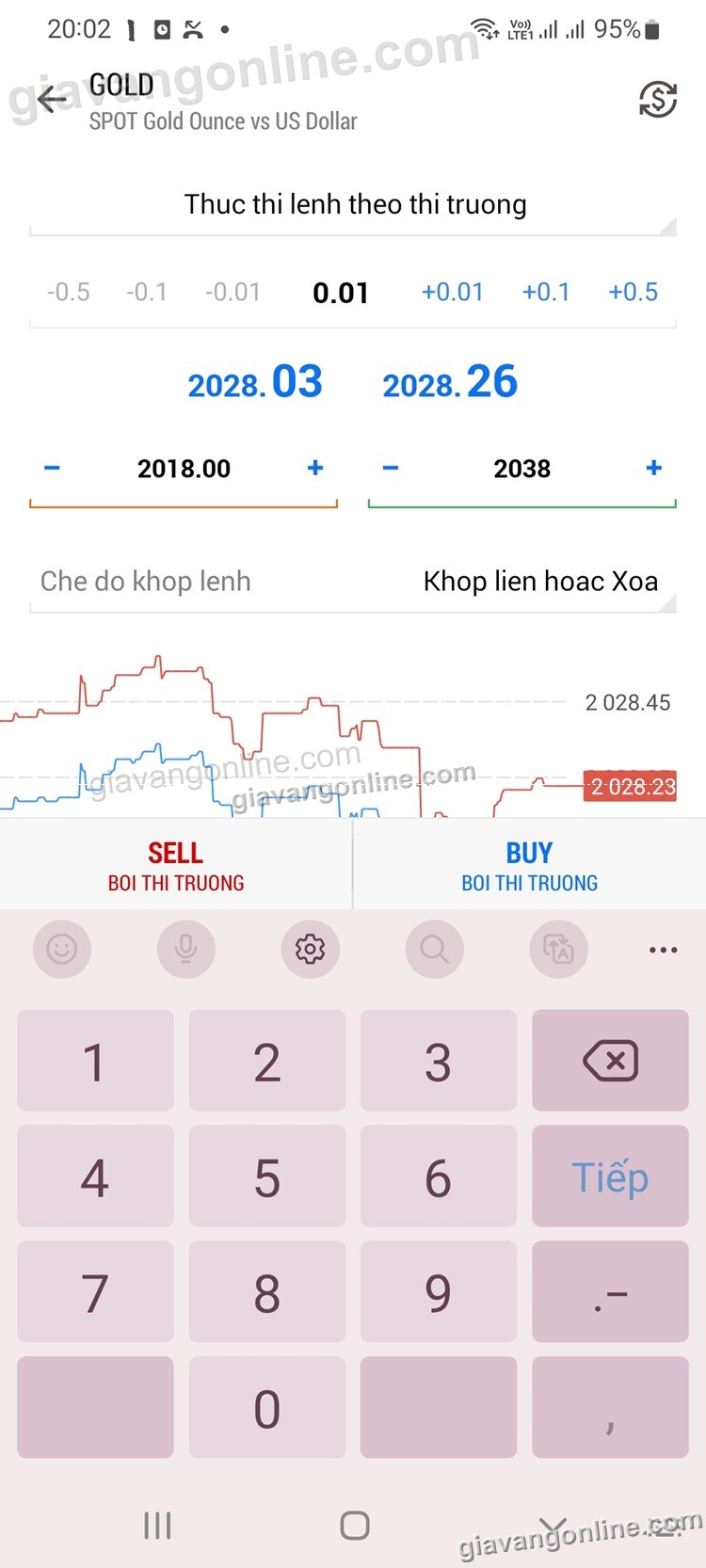Viewport: 706px width, 1568px height.
Task: Tap plus beside the 2018.00 field
Action: [x=315, y=468]
